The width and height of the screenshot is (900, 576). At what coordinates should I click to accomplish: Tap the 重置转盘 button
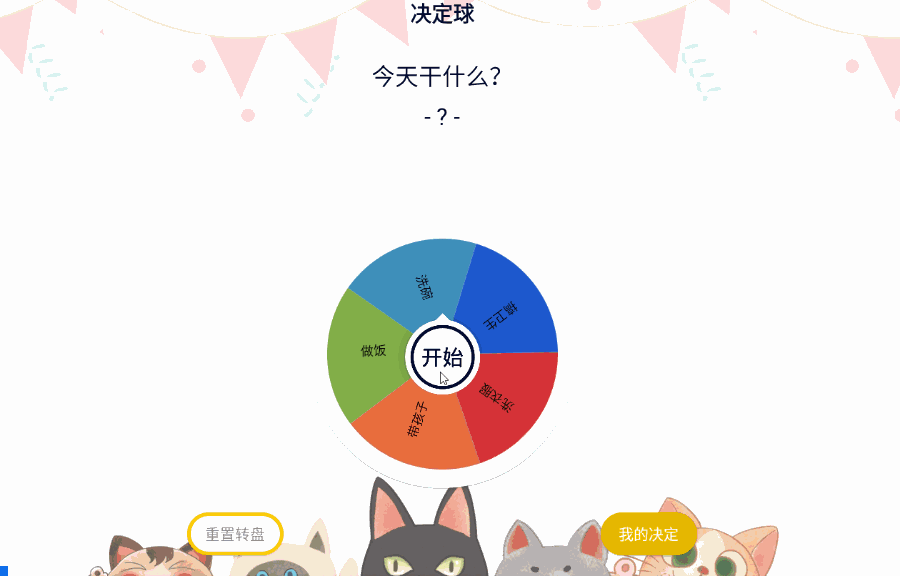[235, 534]
